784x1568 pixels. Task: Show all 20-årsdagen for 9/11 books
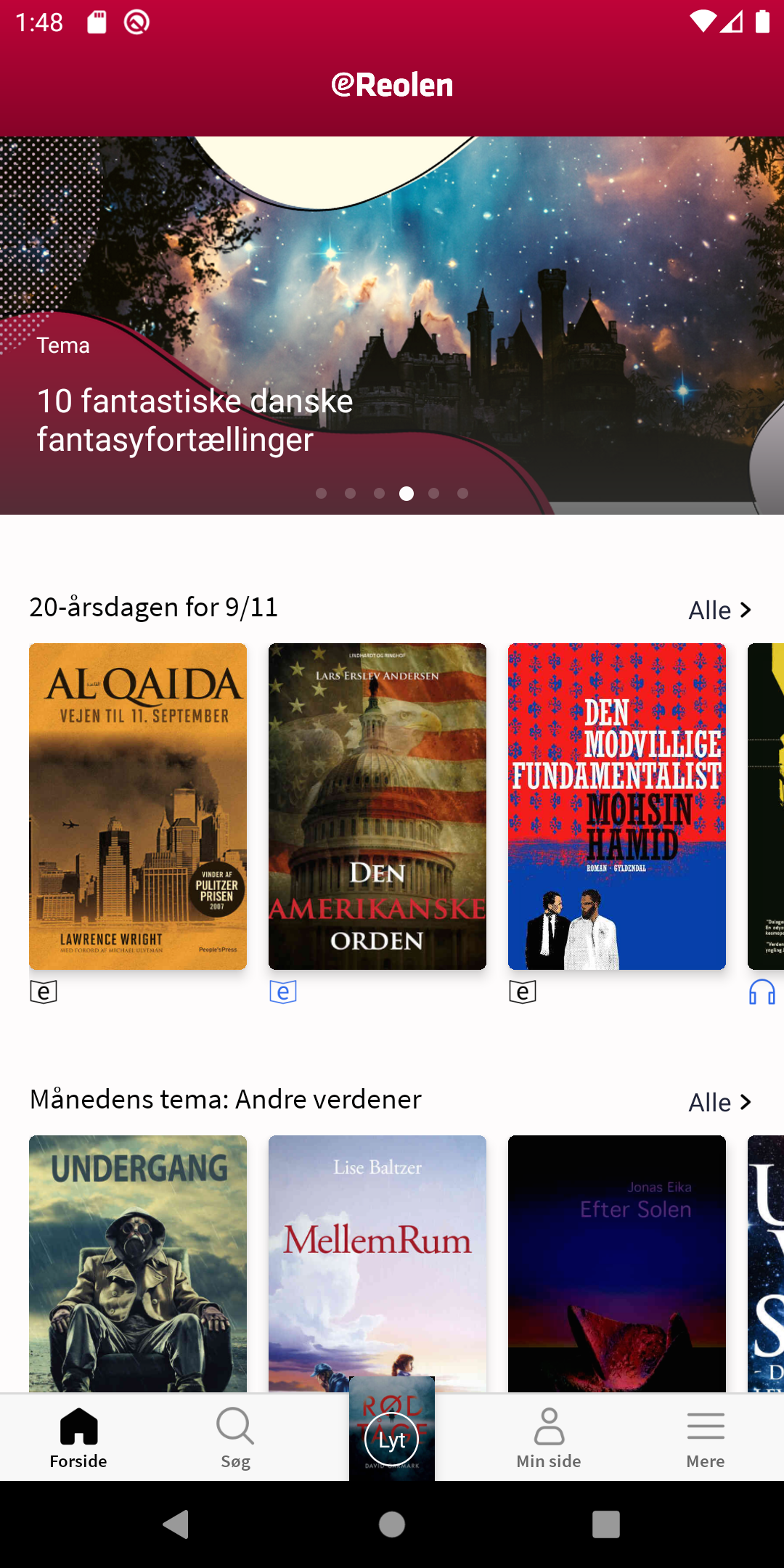click(x=719, y=611)
